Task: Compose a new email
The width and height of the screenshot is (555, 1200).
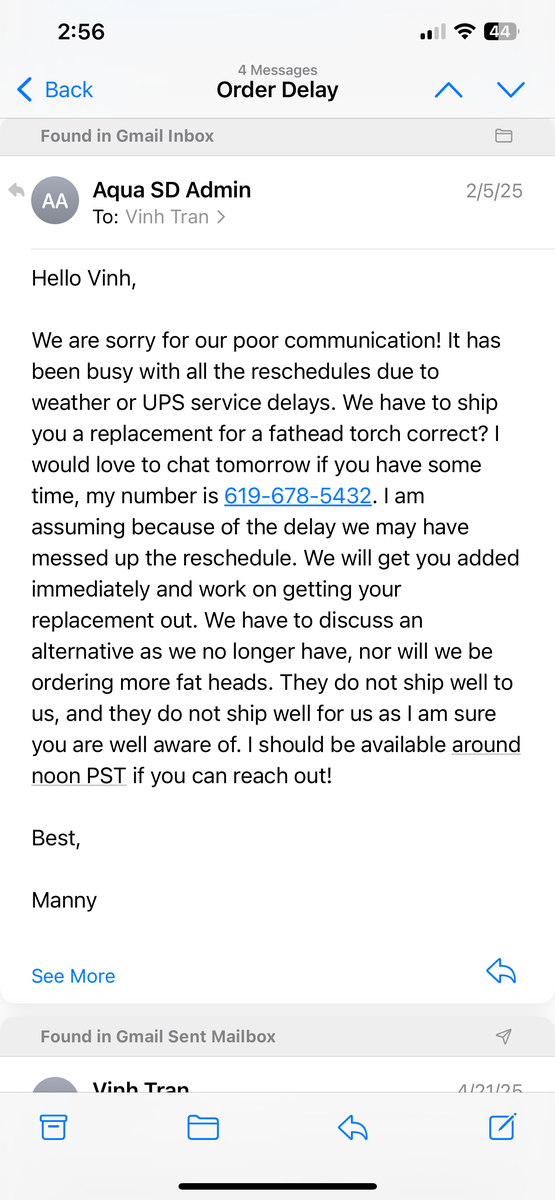Action: (x=502, y=1126)
